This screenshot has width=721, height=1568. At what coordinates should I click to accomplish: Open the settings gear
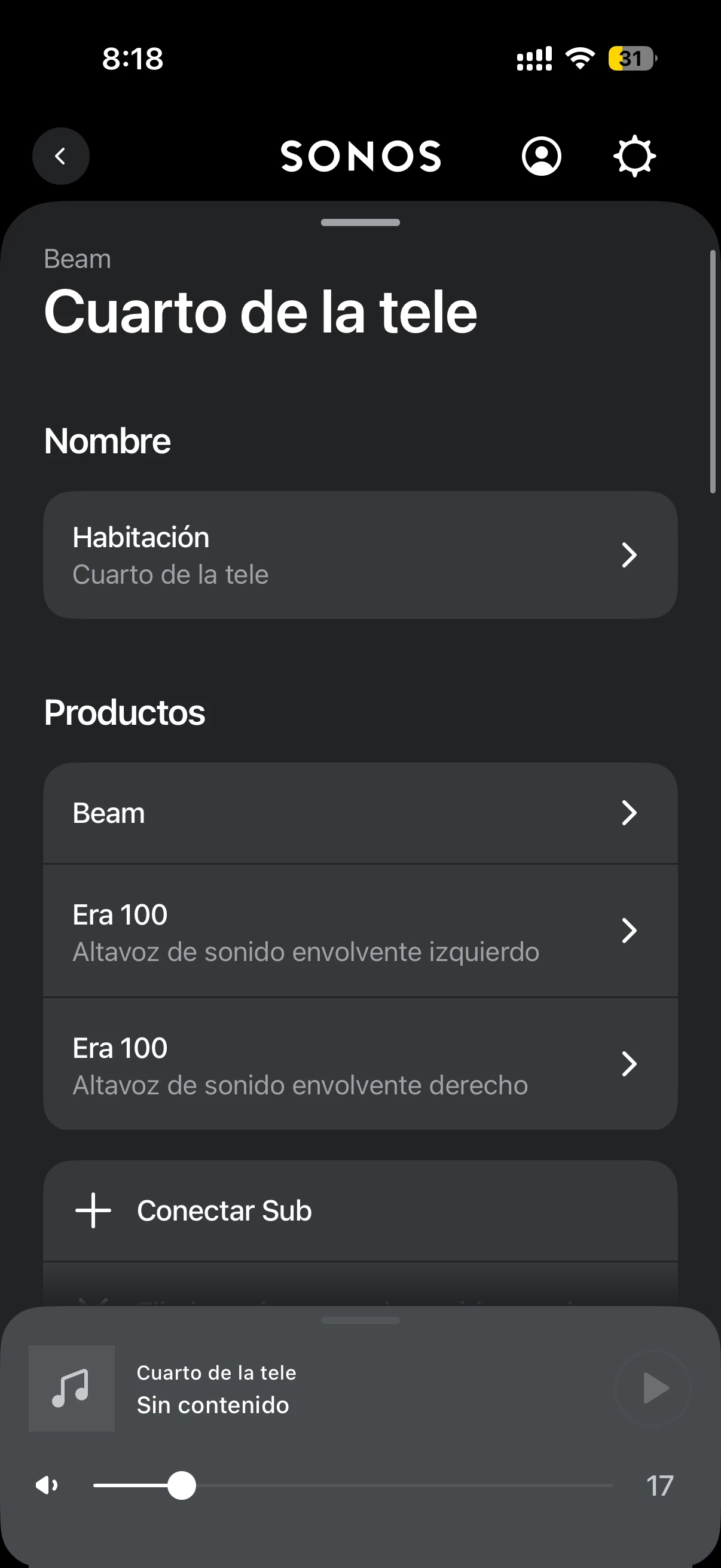tap(634, 157)
